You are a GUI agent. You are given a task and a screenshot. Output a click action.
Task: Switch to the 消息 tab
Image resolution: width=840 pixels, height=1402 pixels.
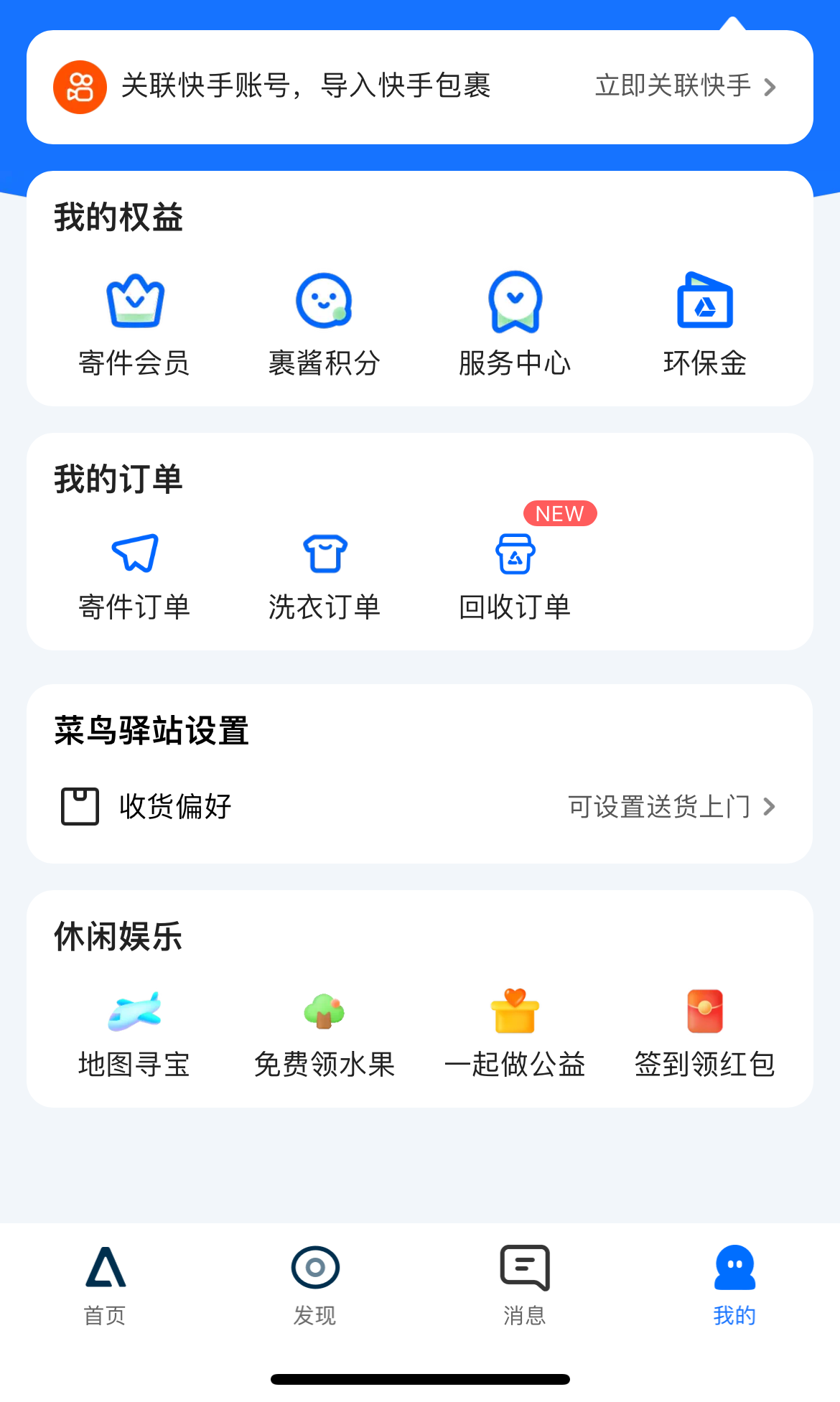(x=524, y=1284)
